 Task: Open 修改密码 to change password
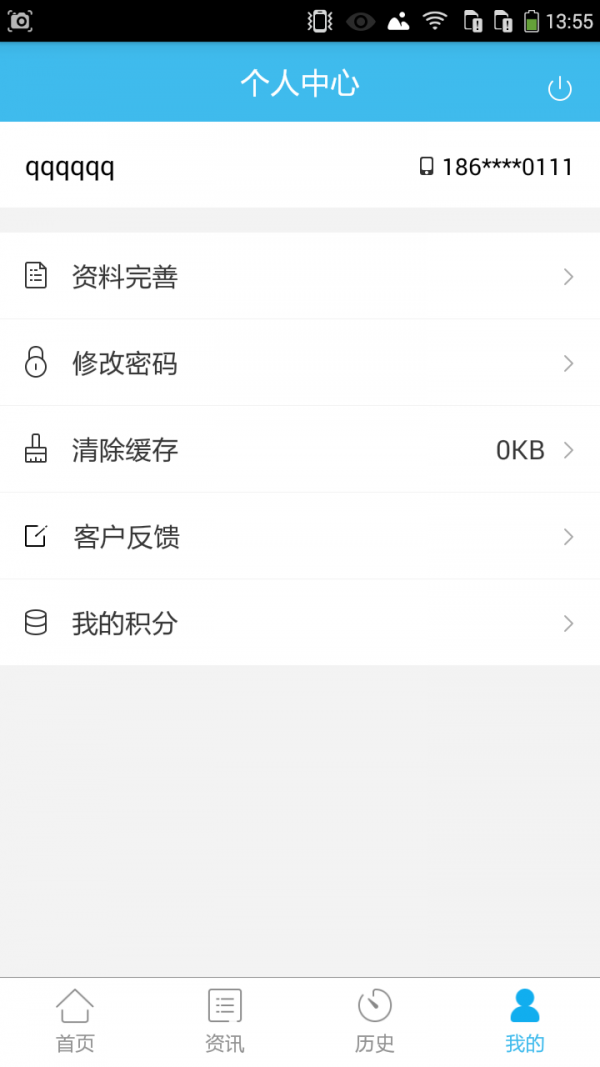(300, 363)
